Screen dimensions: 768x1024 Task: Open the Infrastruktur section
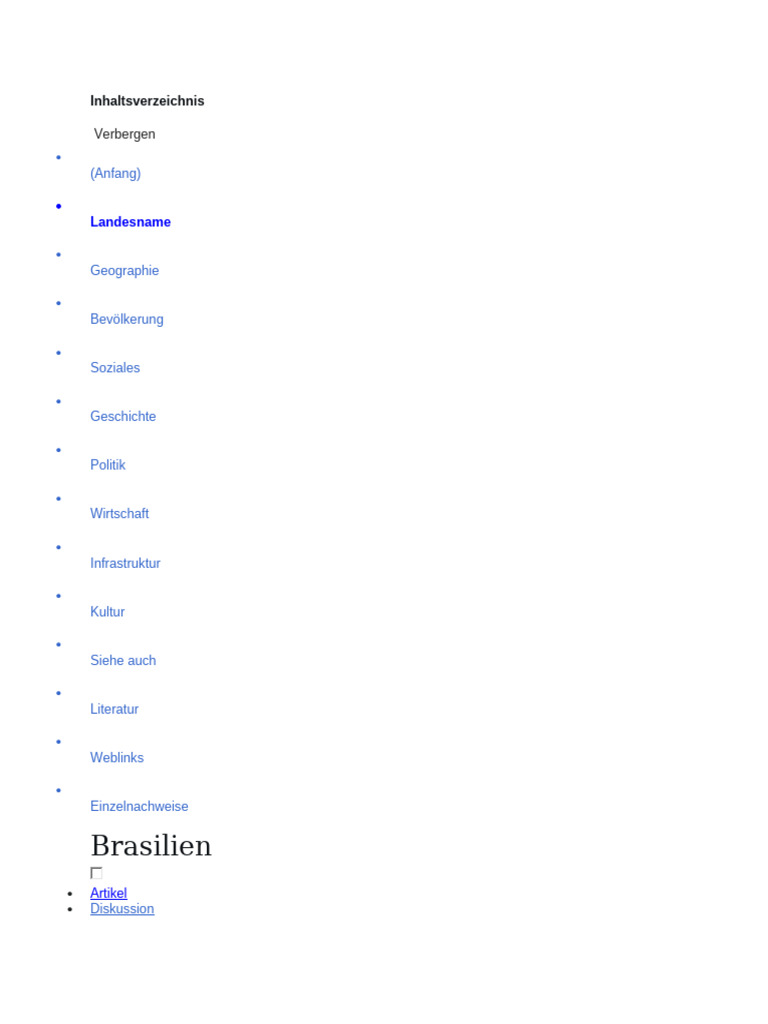pyautogui.click(x=125, y=563)
